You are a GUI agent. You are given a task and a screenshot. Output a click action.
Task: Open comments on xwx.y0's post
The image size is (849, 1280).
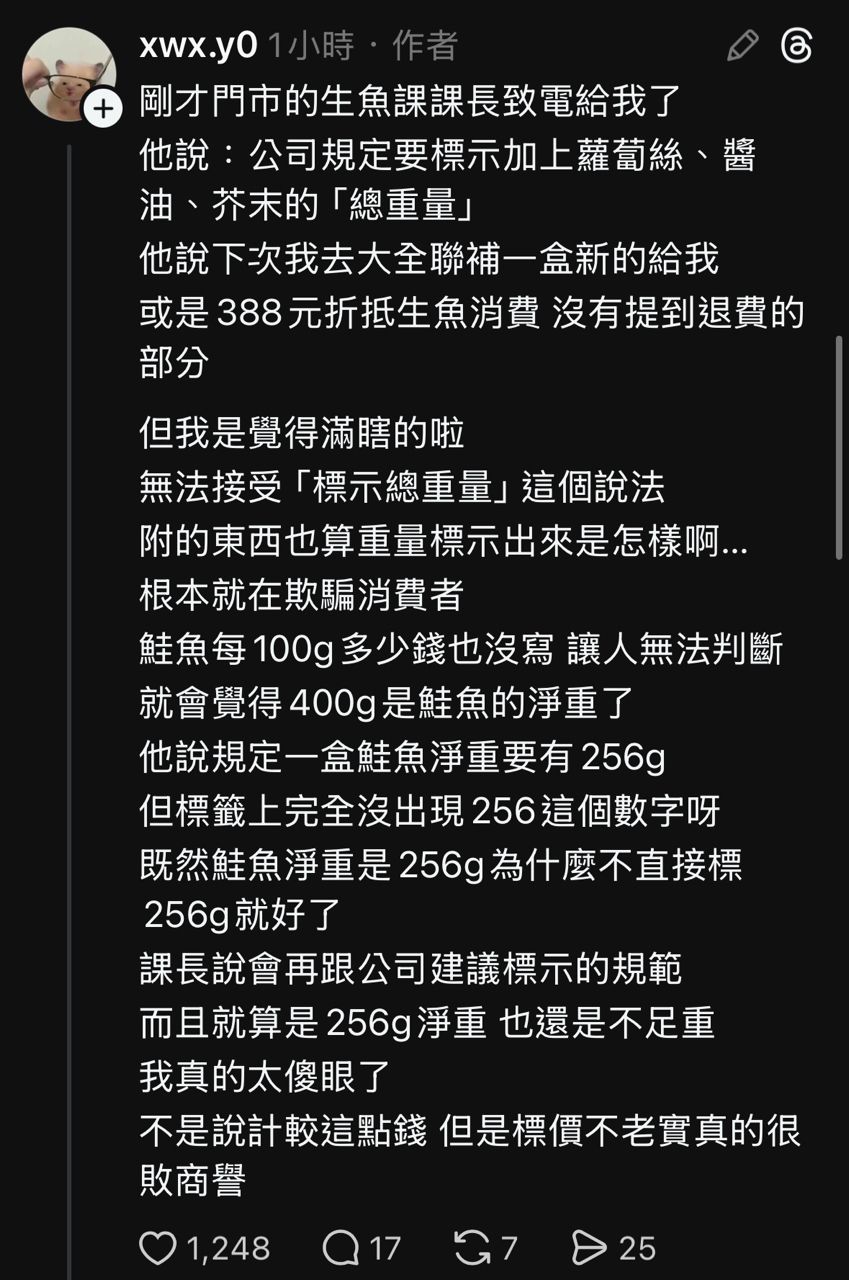(342, 1247)
